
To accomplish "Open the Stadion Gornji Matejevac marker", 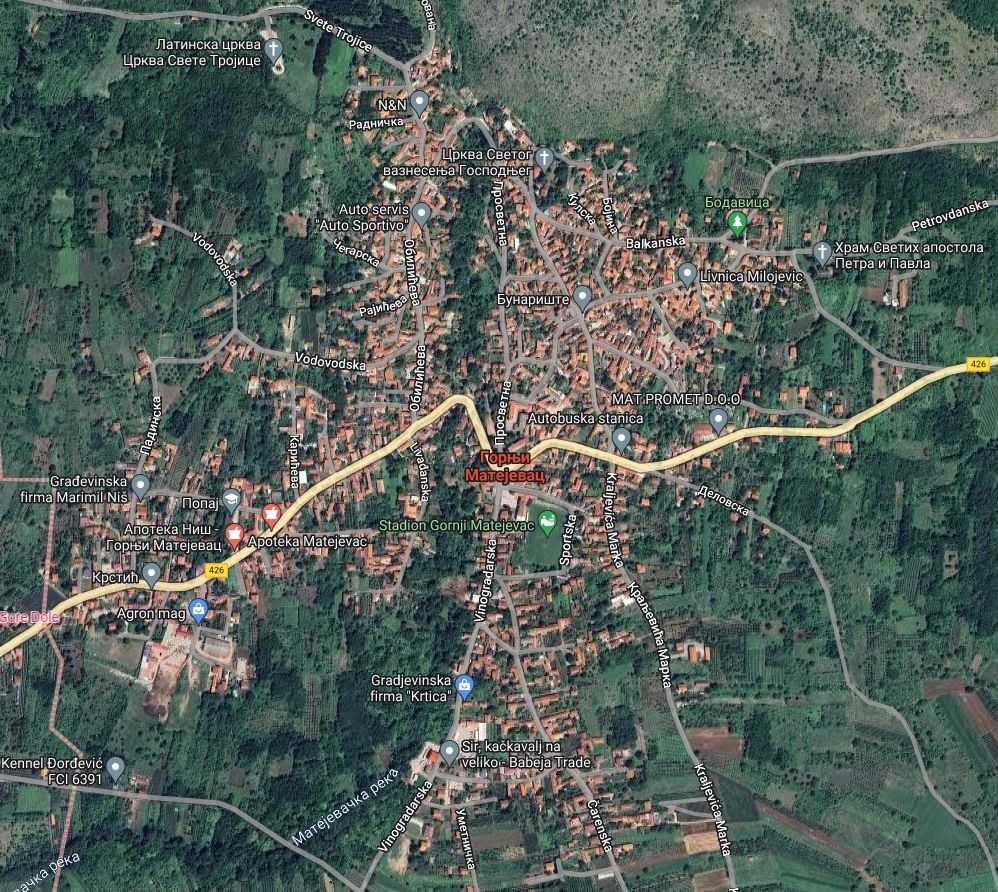I will click(547, 522).
